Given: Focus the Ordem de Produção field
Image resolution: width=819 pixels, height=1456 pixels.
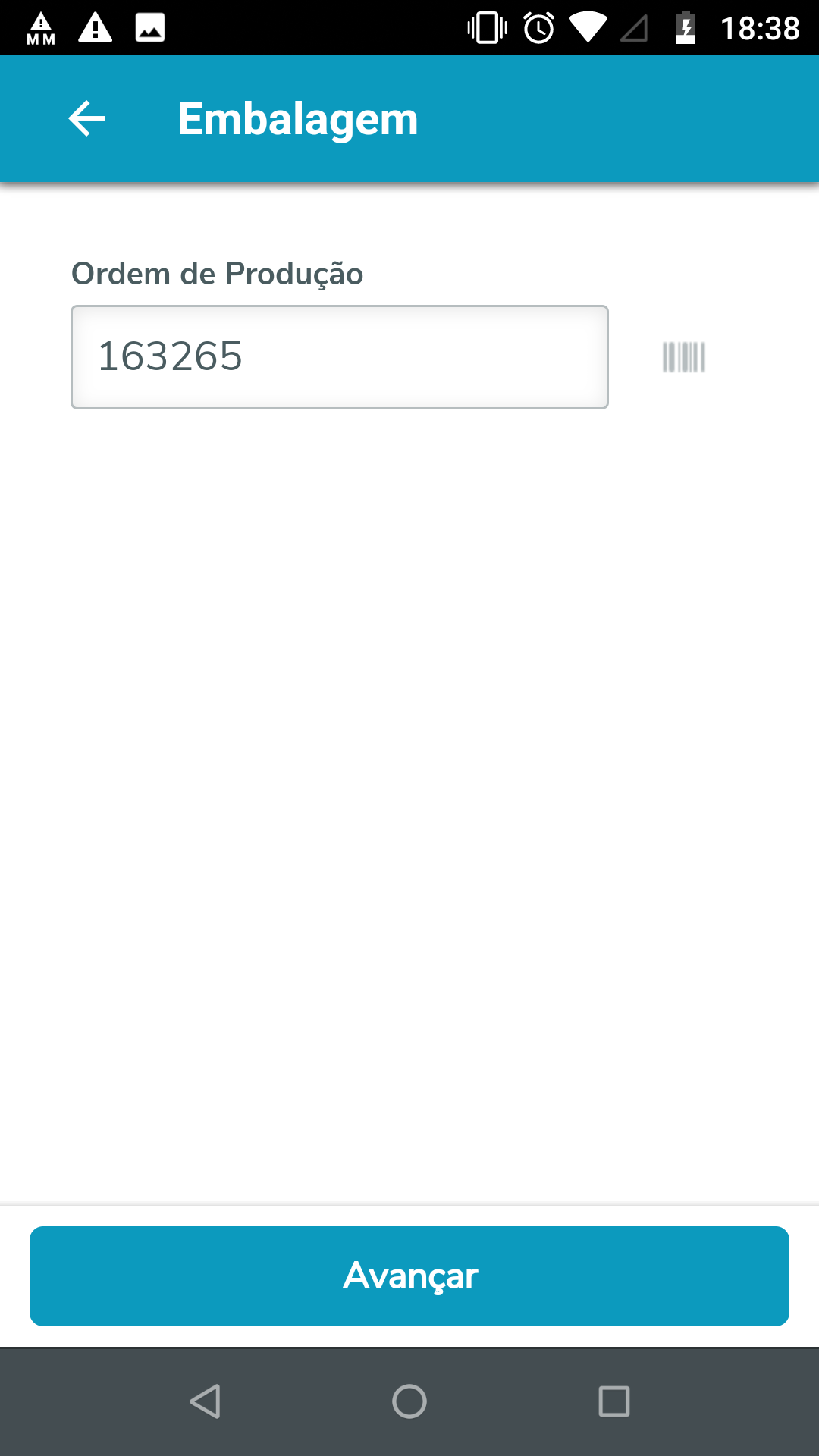Looking at the screenshot, I should [x=340, y=357].
